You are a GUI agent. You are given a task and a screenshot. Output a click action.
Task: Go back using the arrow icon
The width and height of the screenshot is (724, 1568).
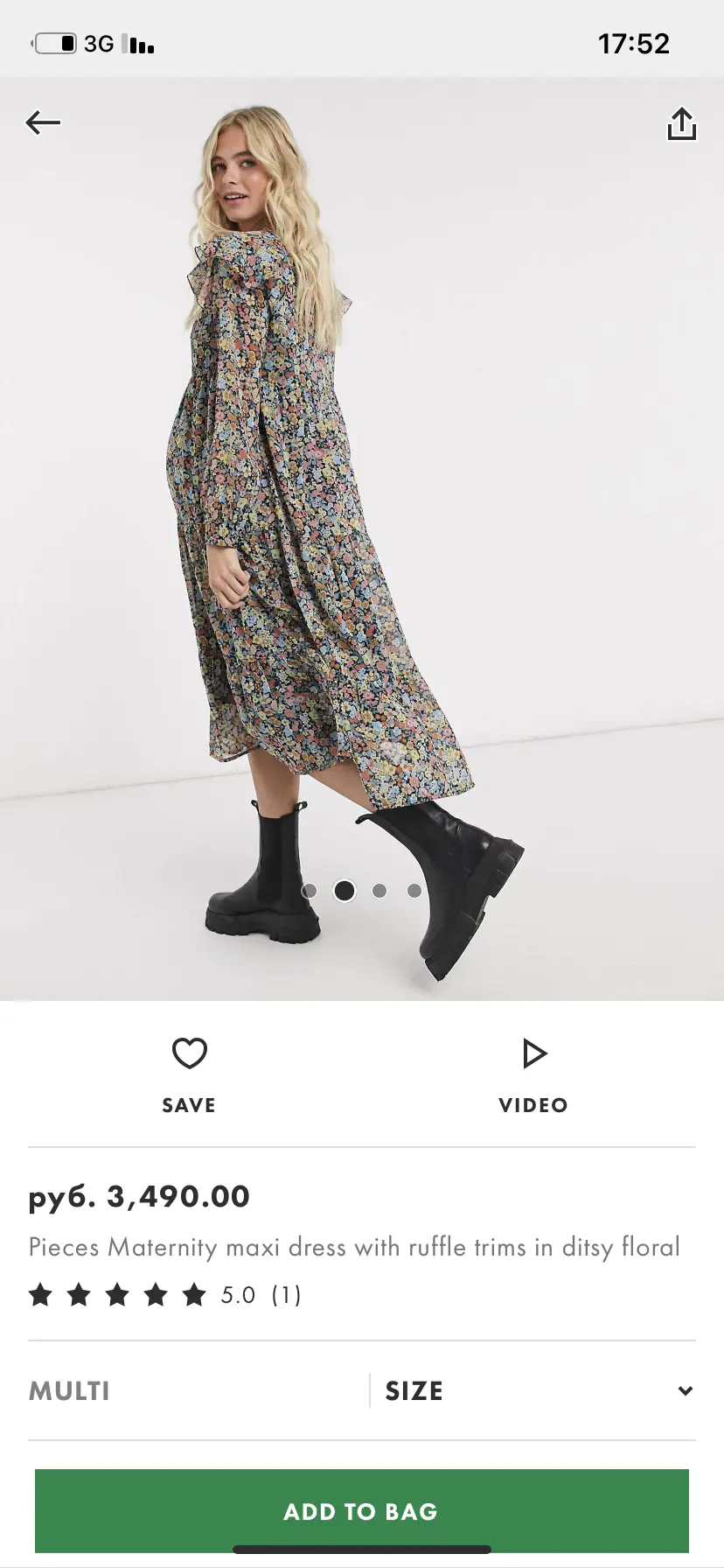click(43, 122)
